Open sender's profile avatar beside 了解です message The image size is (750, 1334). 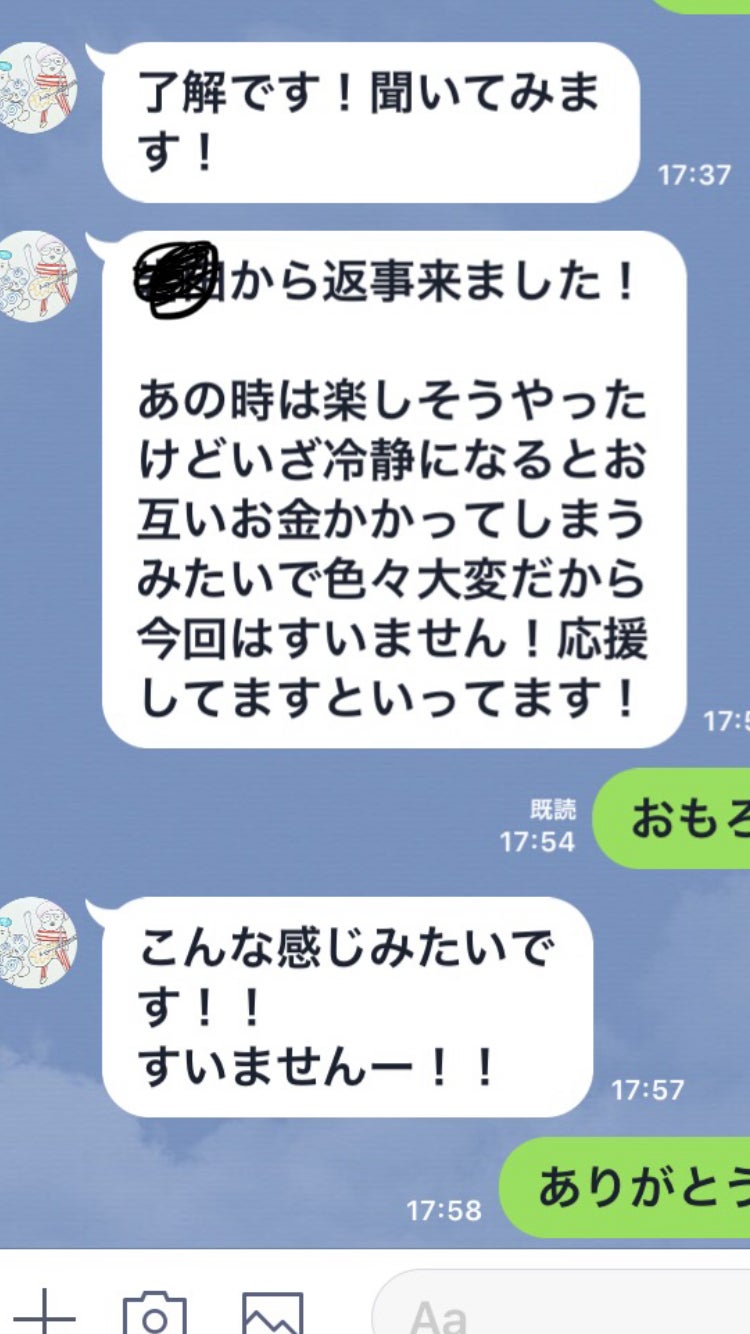pyautogui.click(x=37, y=87)
